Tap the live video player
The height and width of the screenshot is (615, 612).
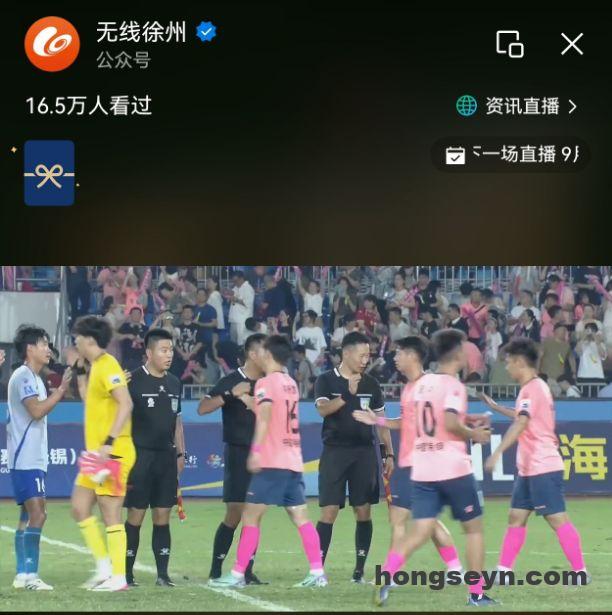[x=306, y=438]
